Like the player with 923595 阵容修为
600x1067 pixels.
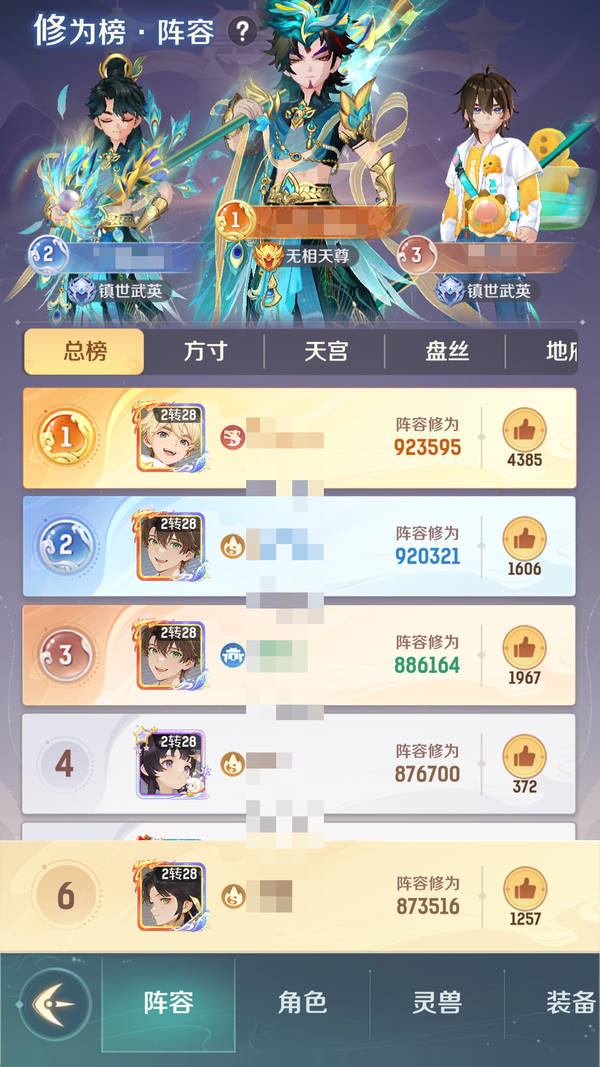[x=524, y=429]
